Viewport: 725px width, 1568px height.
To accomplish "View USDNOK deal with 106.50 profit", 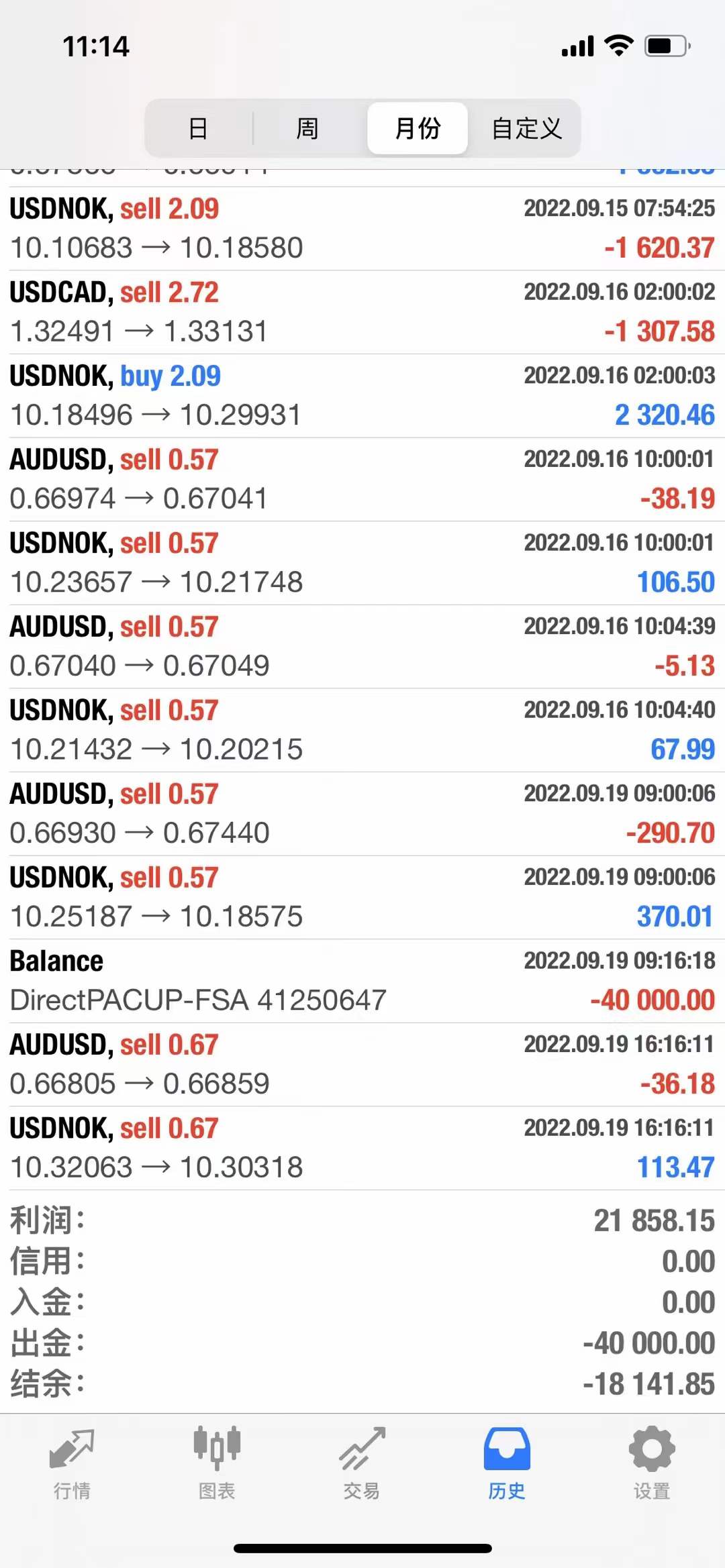I will click(362, 563).
